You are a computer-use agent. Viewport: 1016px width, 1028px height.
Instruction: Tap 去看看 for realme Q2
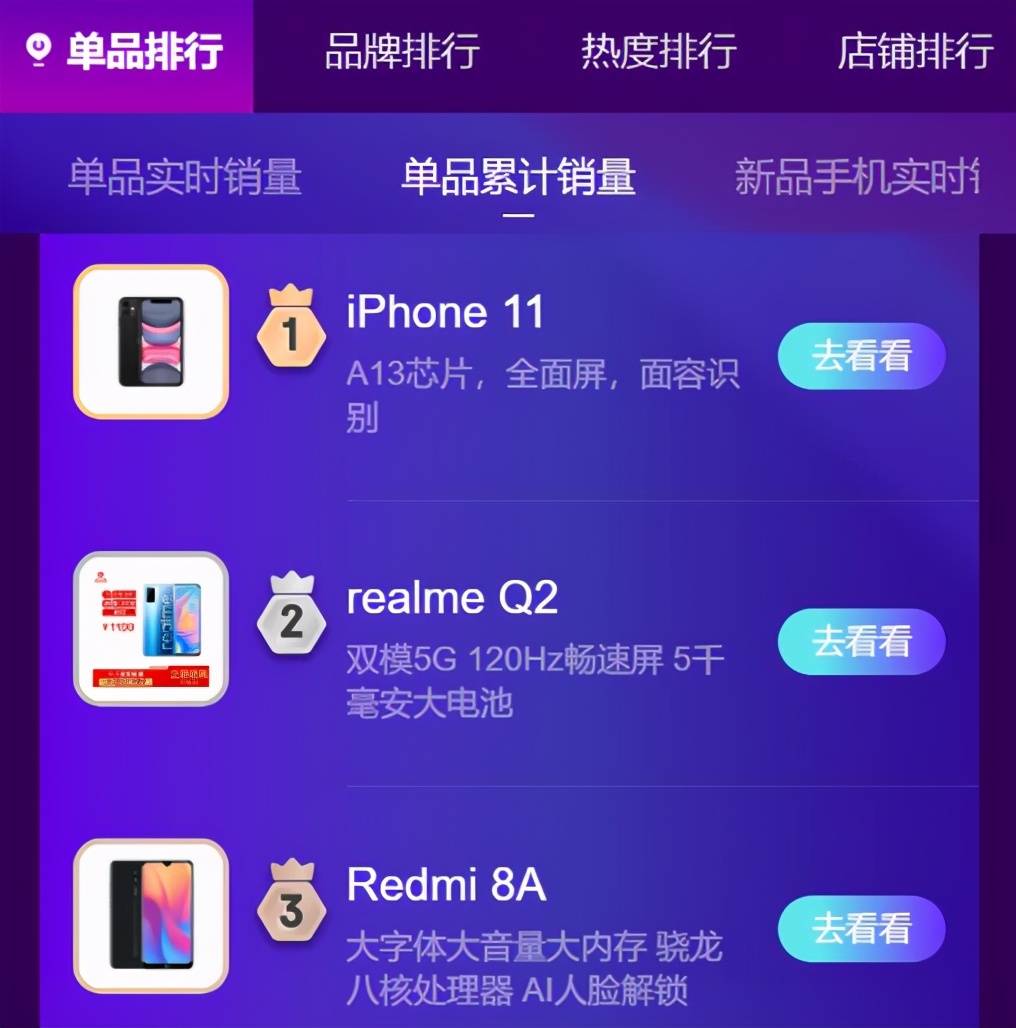pyautogui.click(x=861, y=641)
